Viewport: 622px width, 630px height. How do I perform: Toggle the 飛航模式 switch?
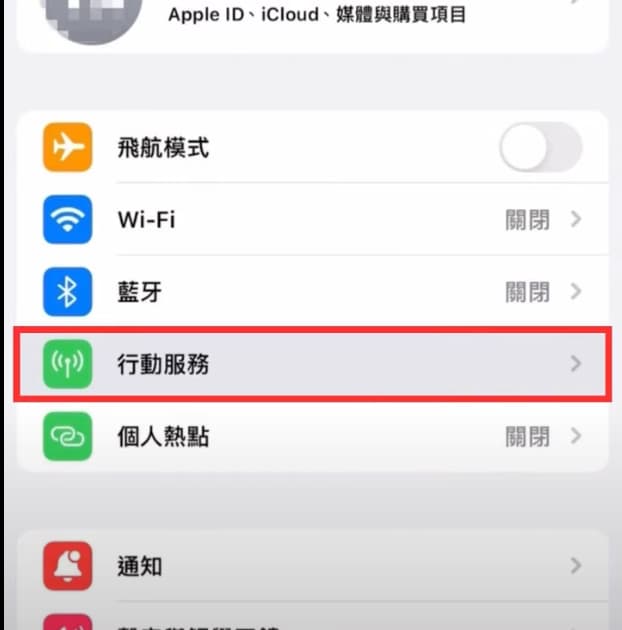coord(540,149)
